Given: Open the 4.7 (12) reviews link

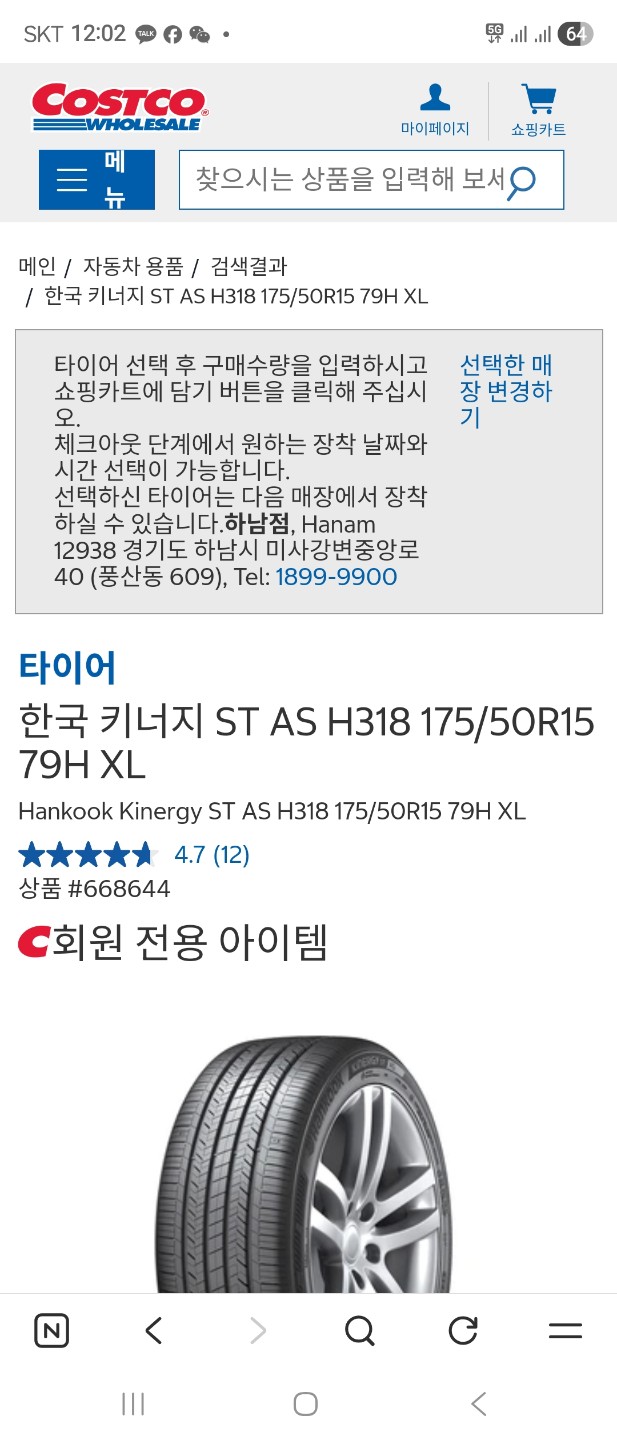Looking at the screenshot, I should [x=212, y=854].
